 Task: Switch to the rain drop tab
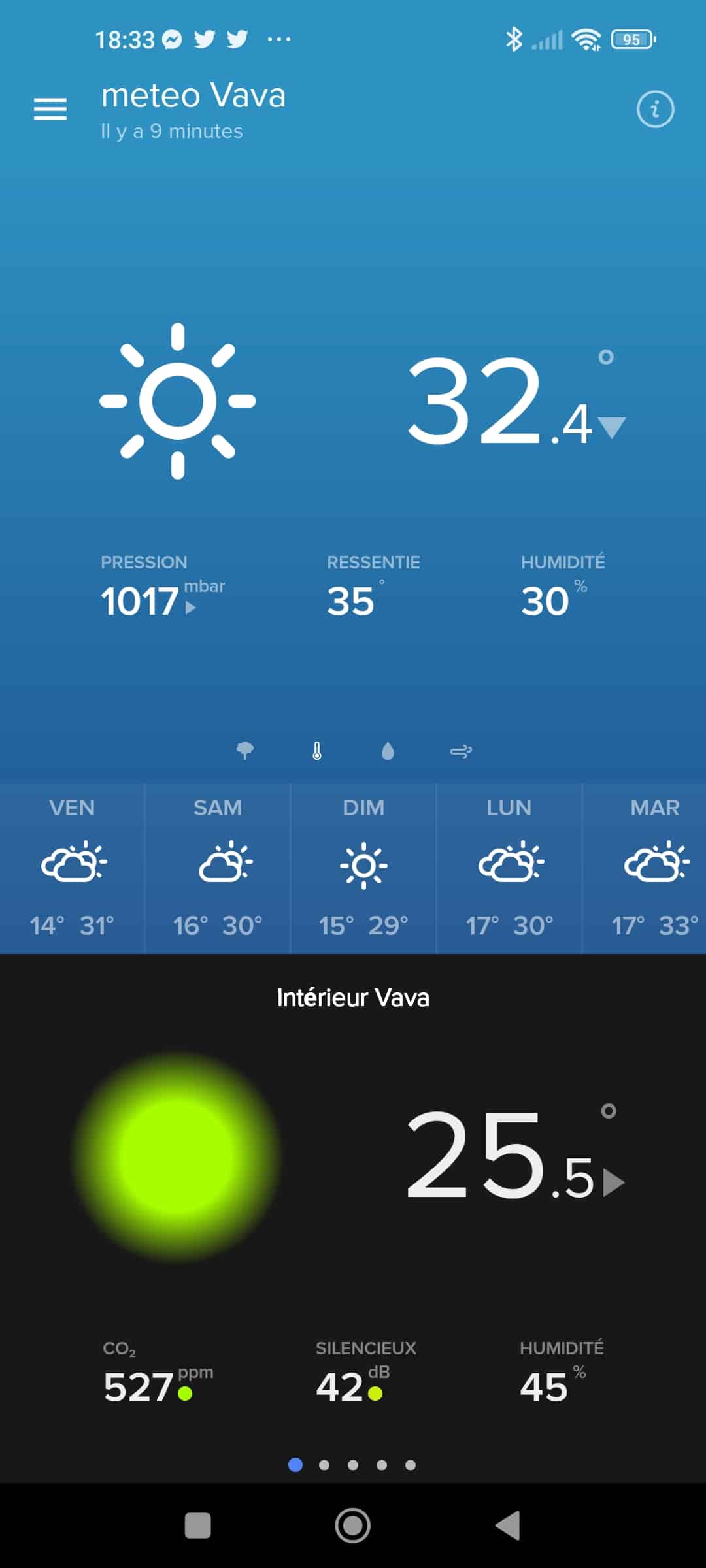coord(388,751)
